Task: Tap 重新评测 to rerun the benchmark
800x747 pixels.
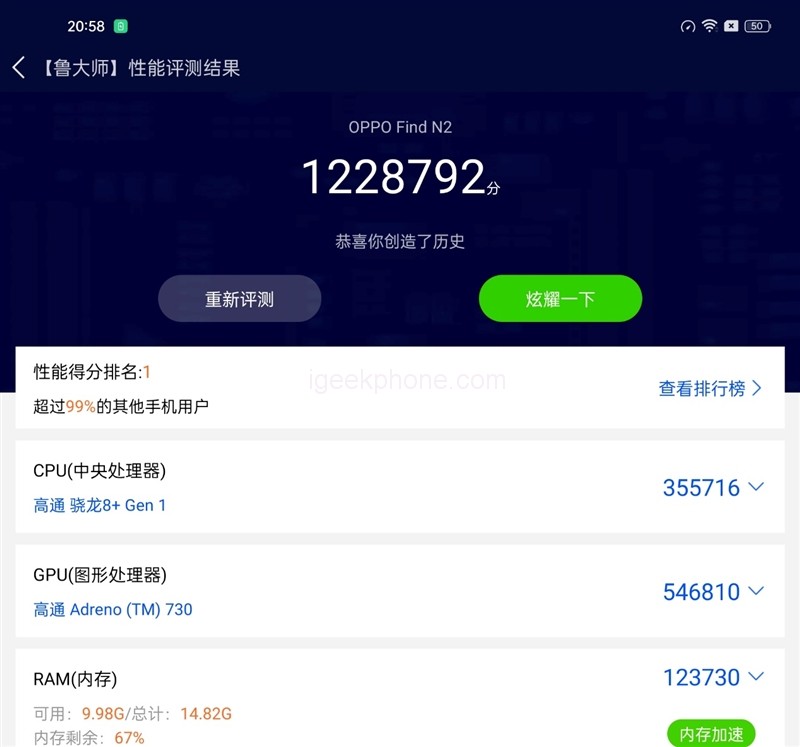Action: pos(239,299)
